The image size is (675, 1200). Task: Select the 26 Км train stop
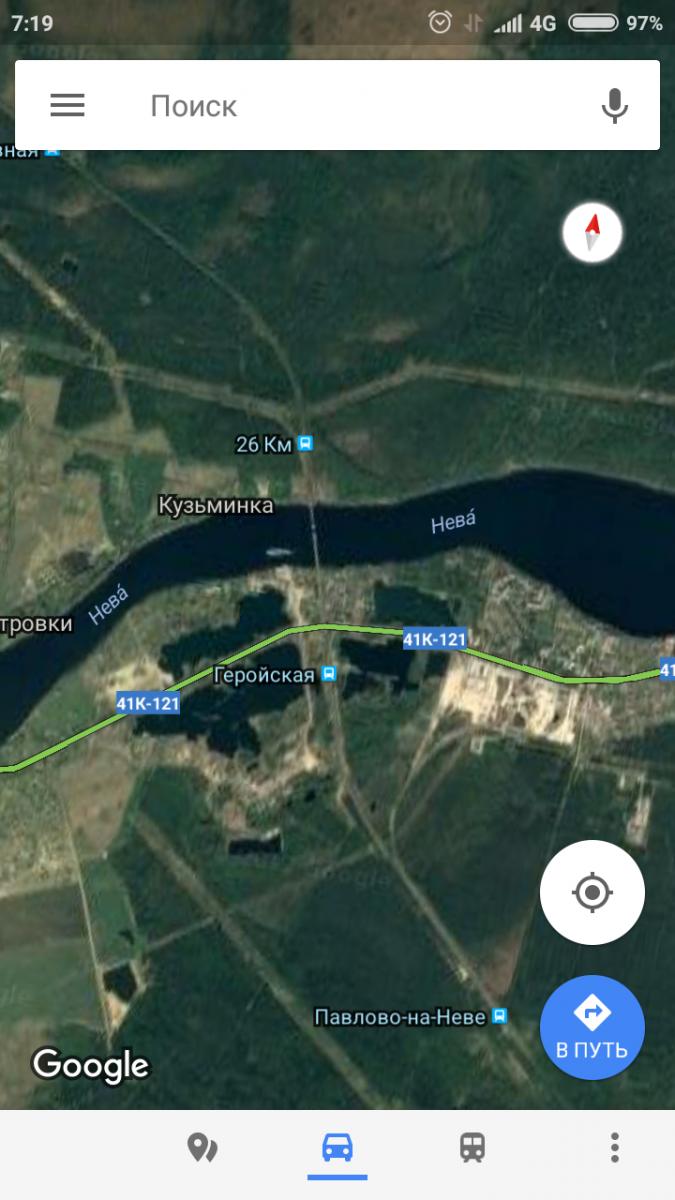[x=306, y=443]
